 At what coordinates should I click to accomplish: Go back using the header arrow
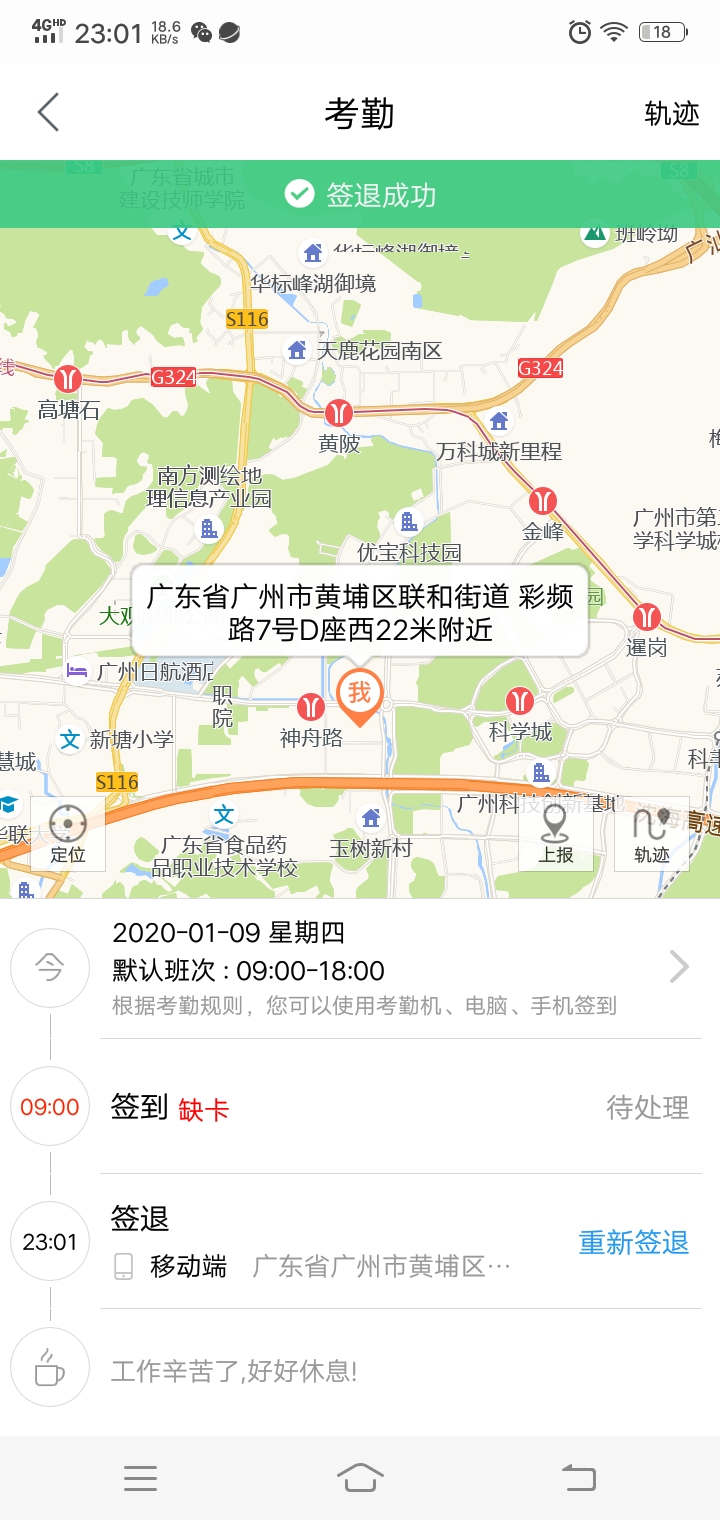click(48, 113)
